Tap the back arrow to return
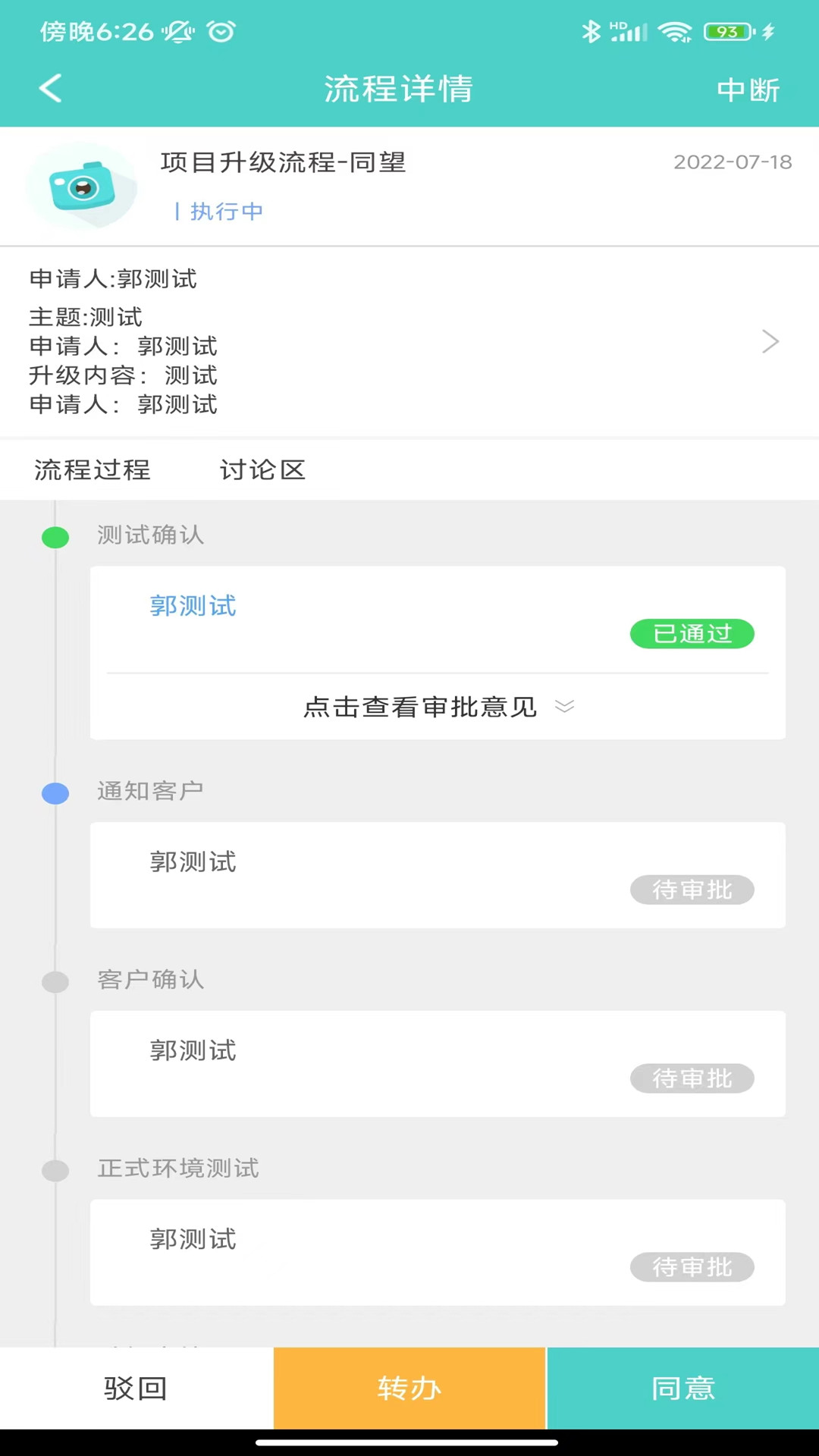The width and height of the screenshot is (819, 1456). tap(50, 88)
